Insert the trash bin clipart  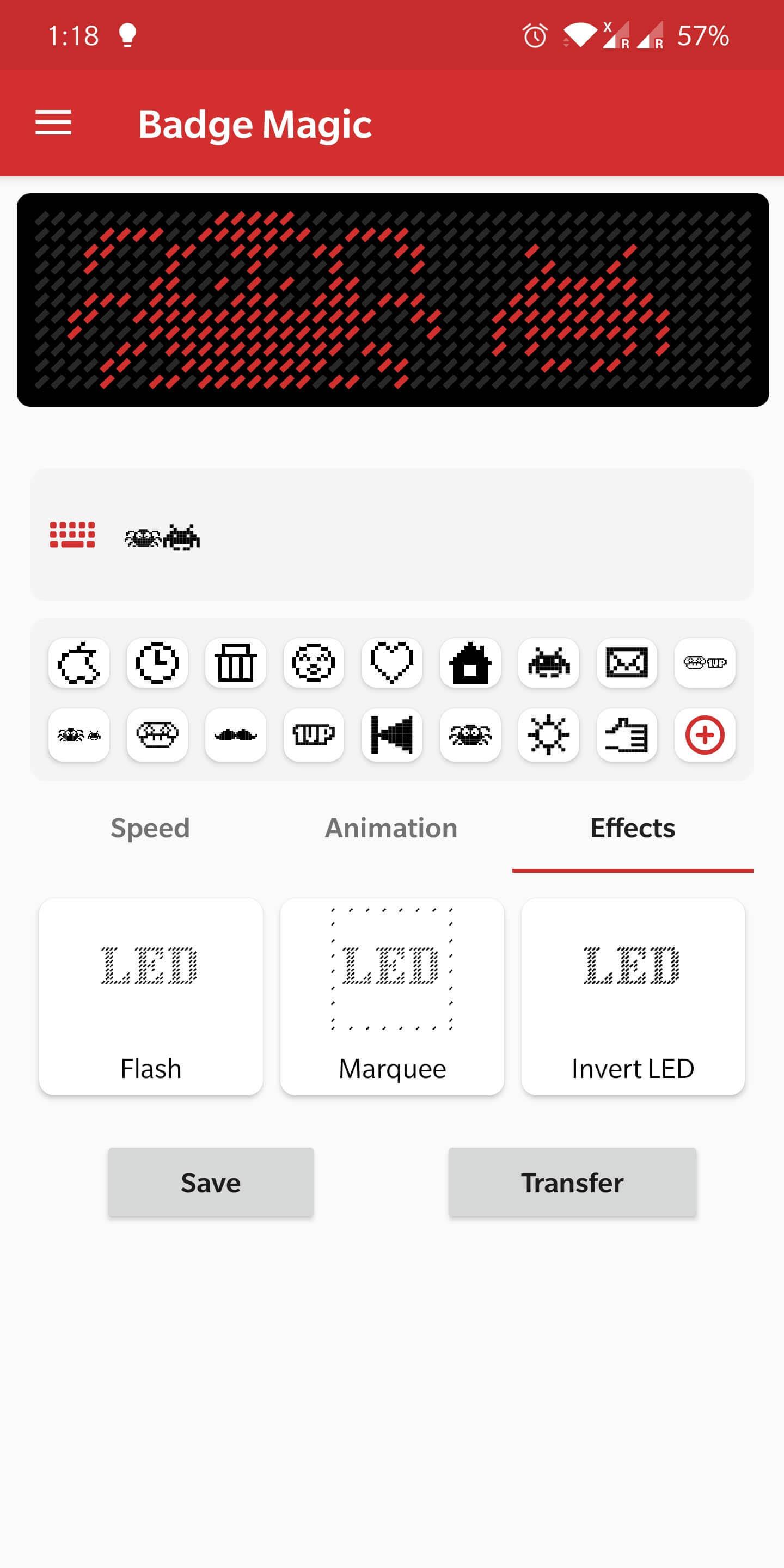point(236,663)
